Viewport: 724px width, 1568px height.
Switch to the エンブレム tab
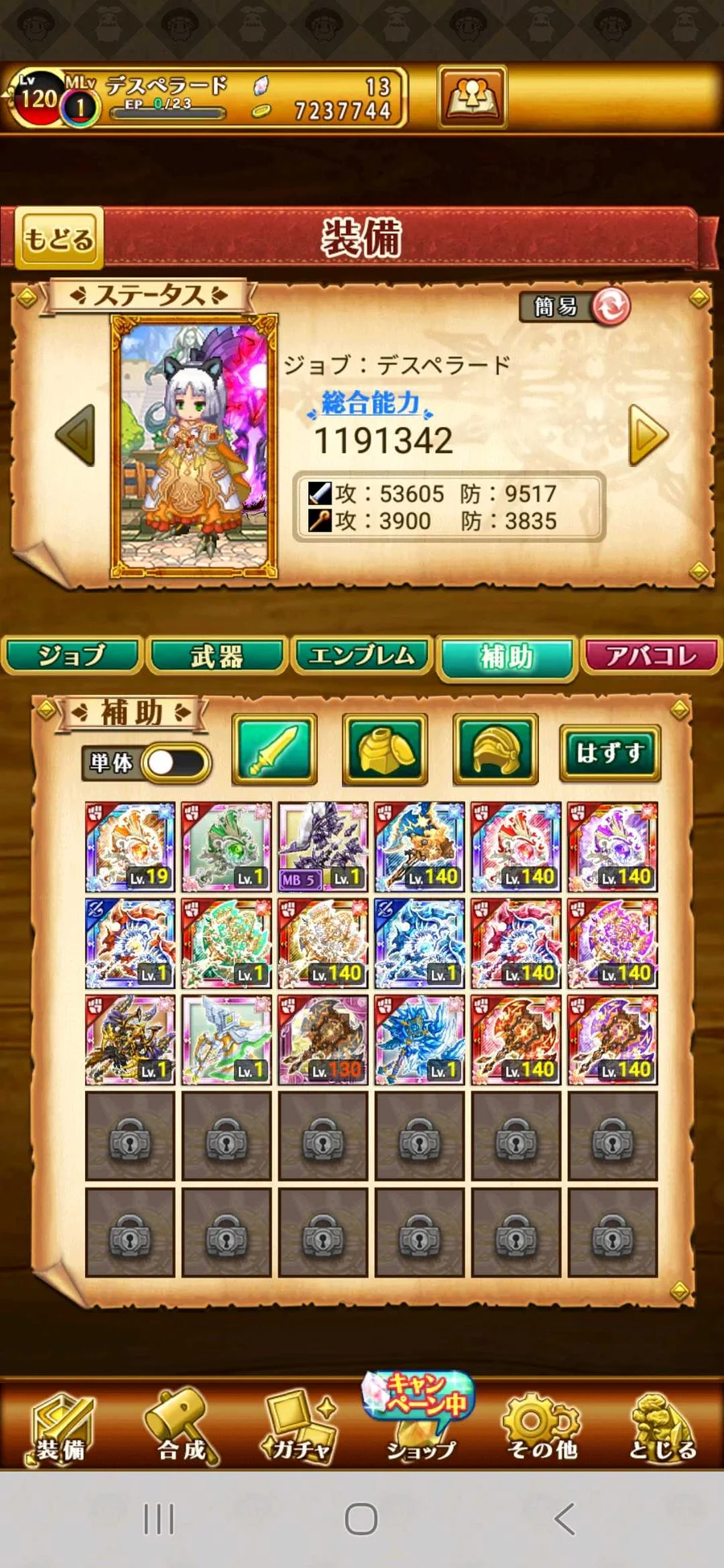tap(362, 656)
